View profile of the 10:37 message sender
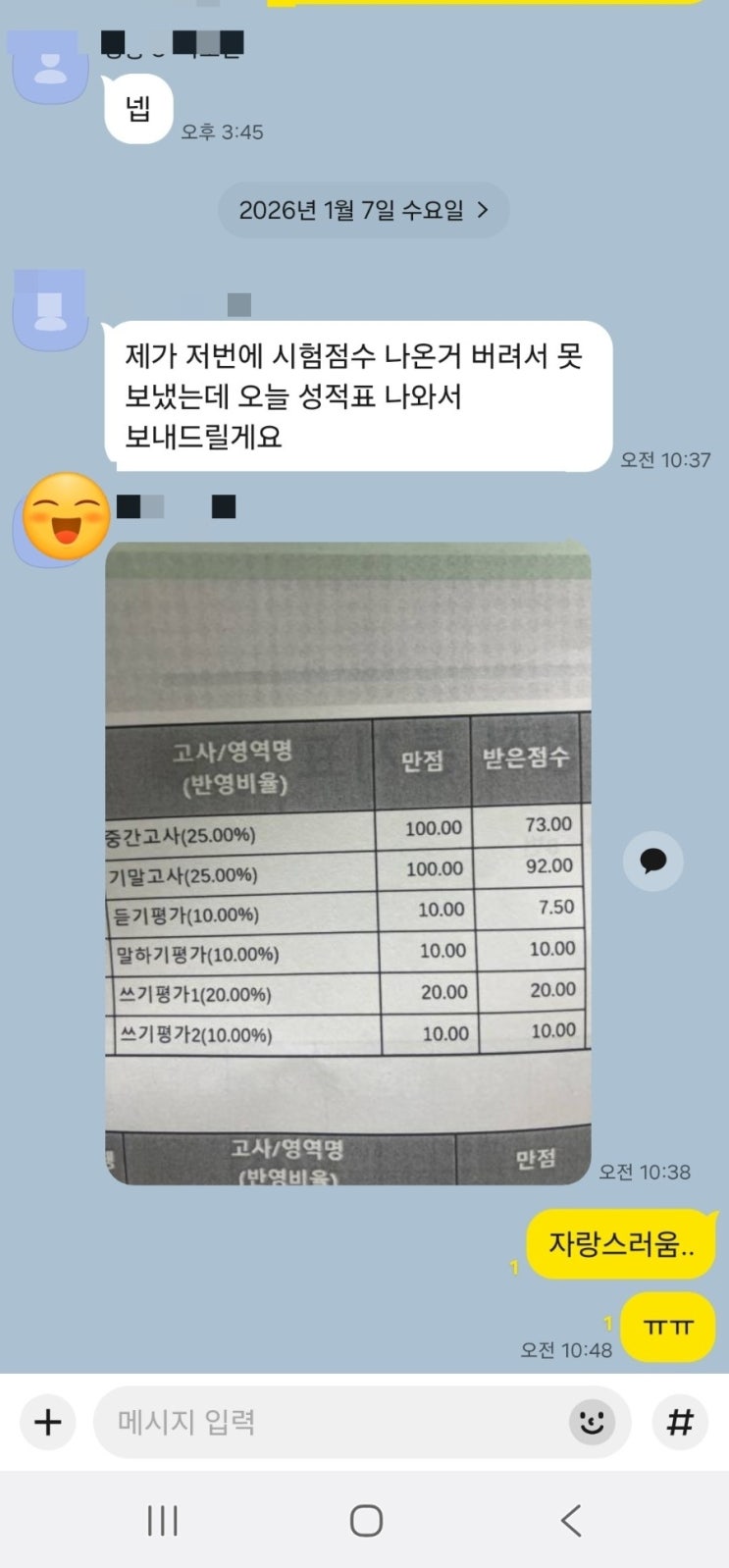Image resolution: width=729 pixels, height=1568 pixels. click(x=49, y=311)
